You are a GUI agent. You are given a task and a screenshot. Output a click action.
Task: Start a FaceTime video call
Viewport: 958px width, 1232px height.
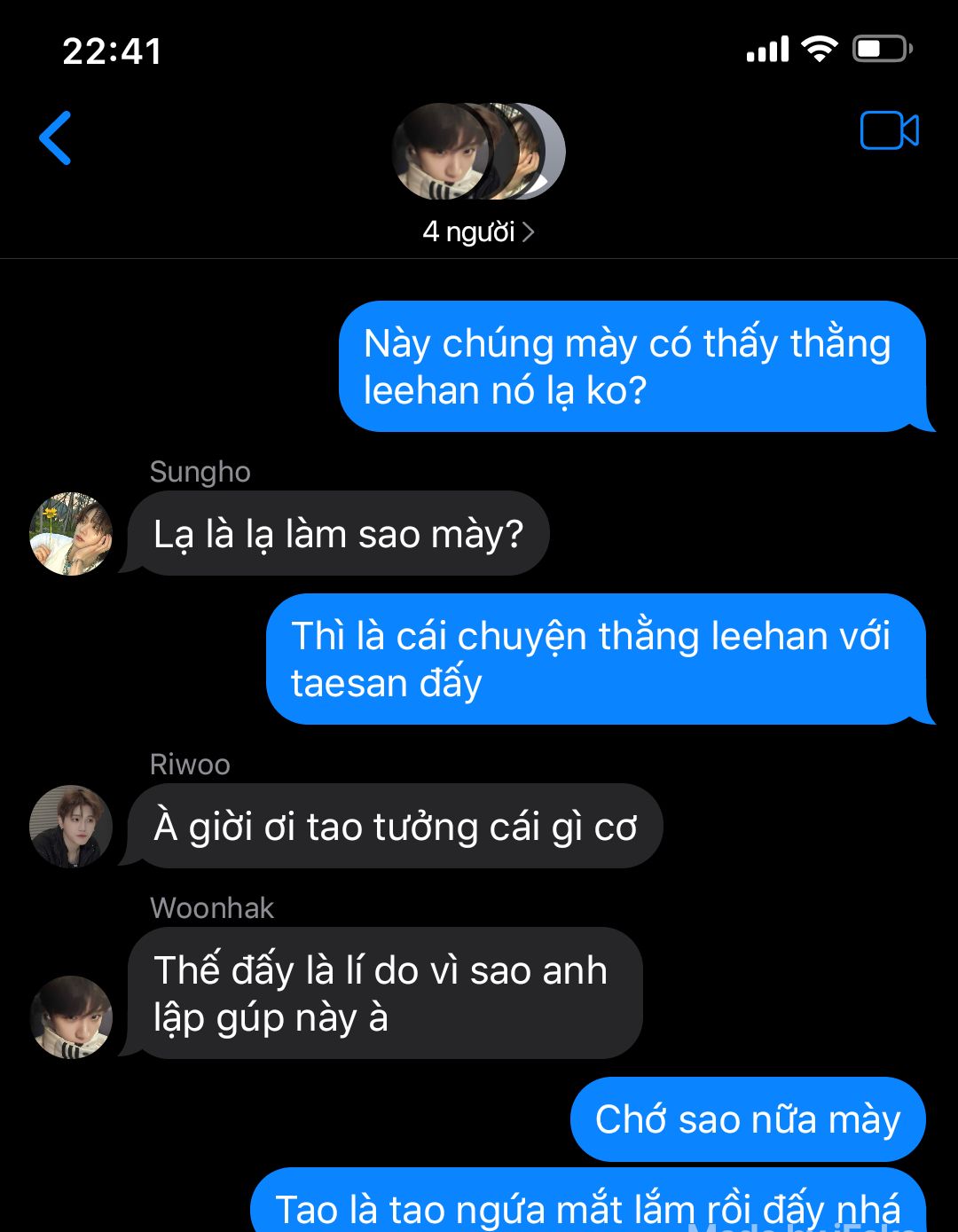tap(889, 131)
